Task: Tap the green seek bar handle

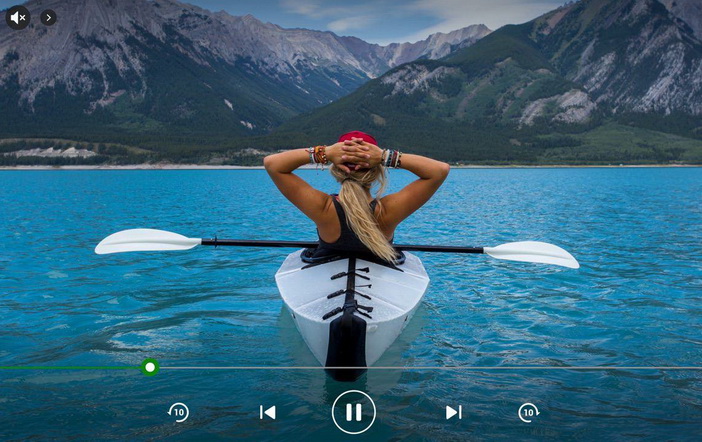Action: (150, 367)
